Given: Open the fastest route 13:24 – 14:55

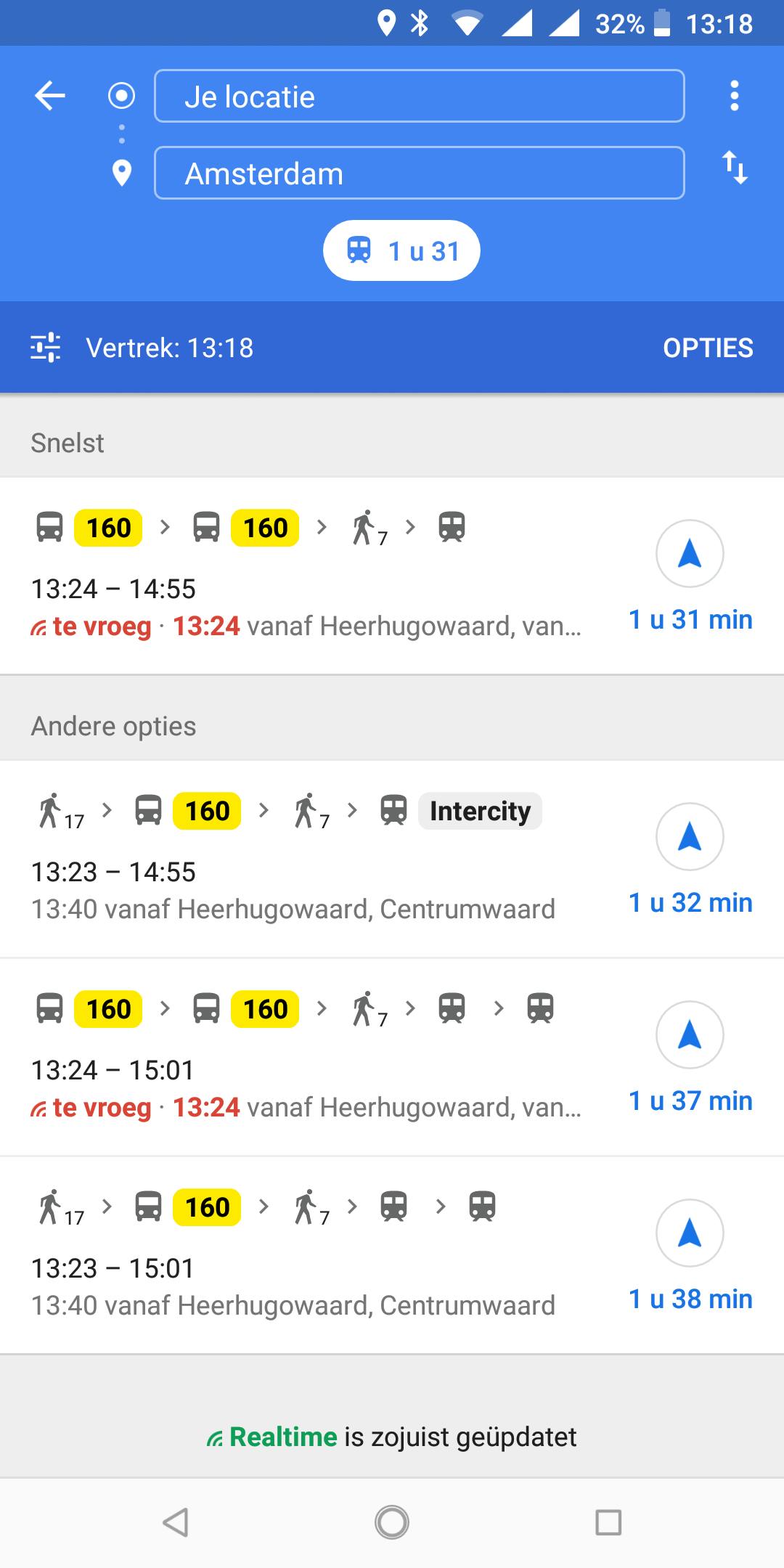Looking at the screenshot, I should tap(305, 588).
